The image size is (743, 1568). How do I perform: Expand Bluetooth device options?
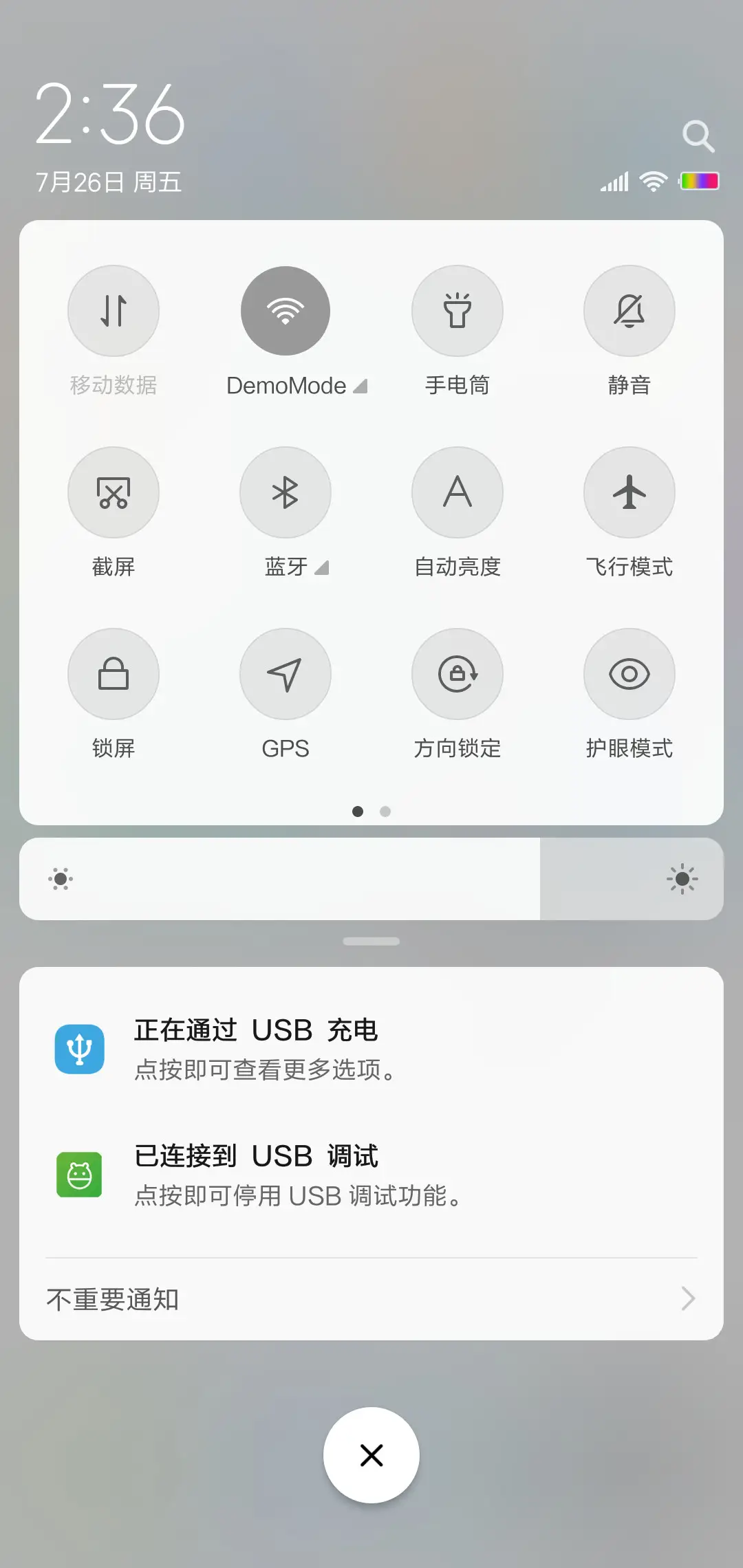pyautogui.click(x=323, y=567)
